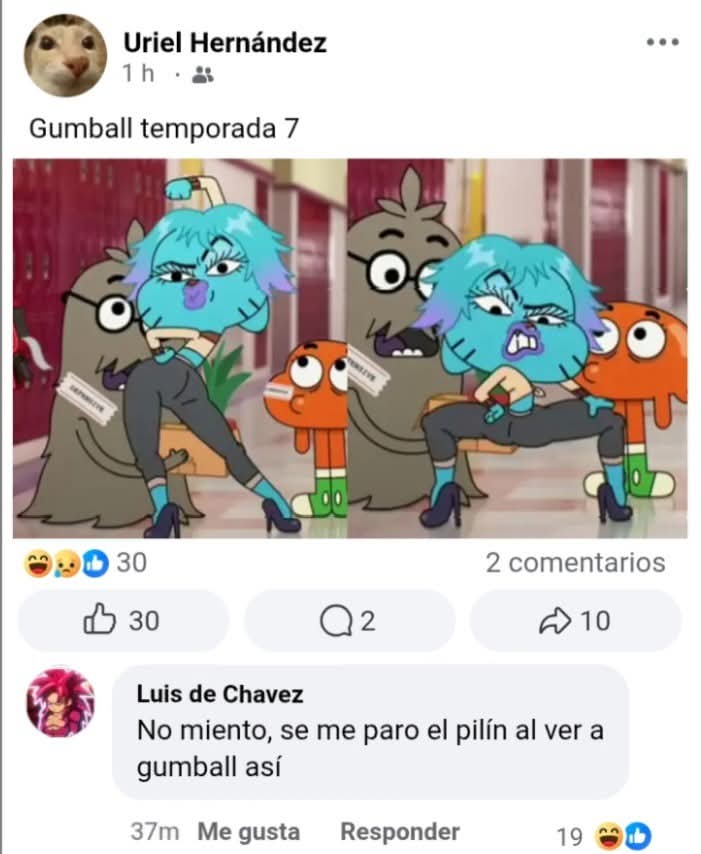
Task: View the 30 reactions on the post
Action: pyautogui.click(x=86, y=563)
